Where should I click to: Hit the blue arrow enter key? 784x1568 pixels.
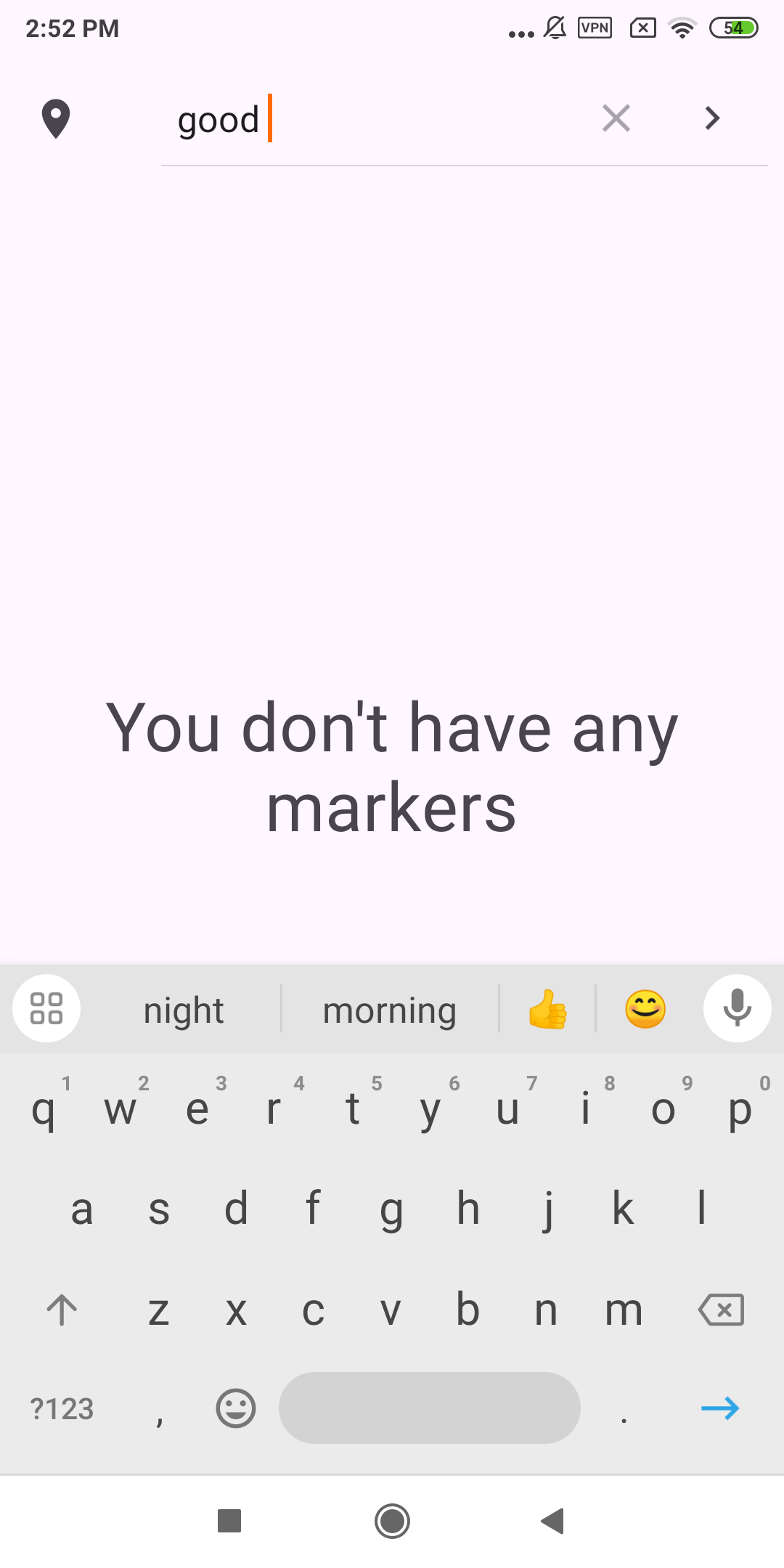coord(720,1408)
